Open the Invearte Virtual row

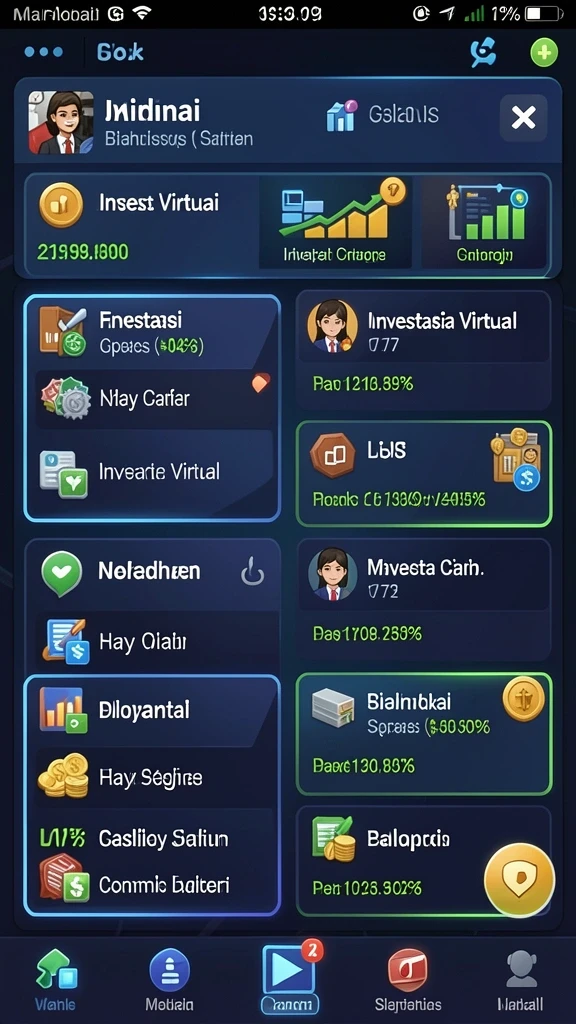point(154,472)
